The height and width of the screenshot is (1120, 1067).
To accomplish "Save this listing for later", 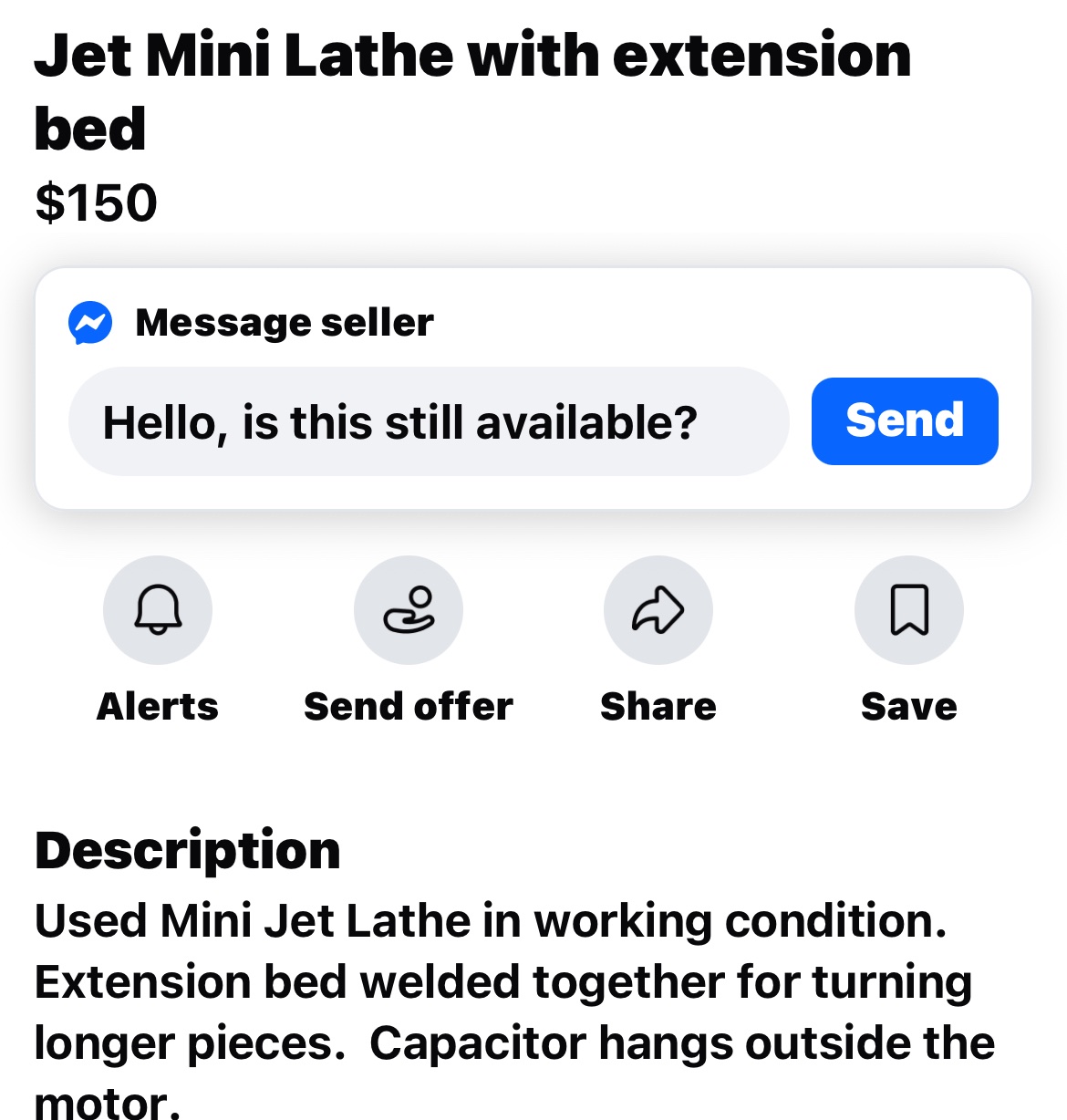I will pos(908,610).
